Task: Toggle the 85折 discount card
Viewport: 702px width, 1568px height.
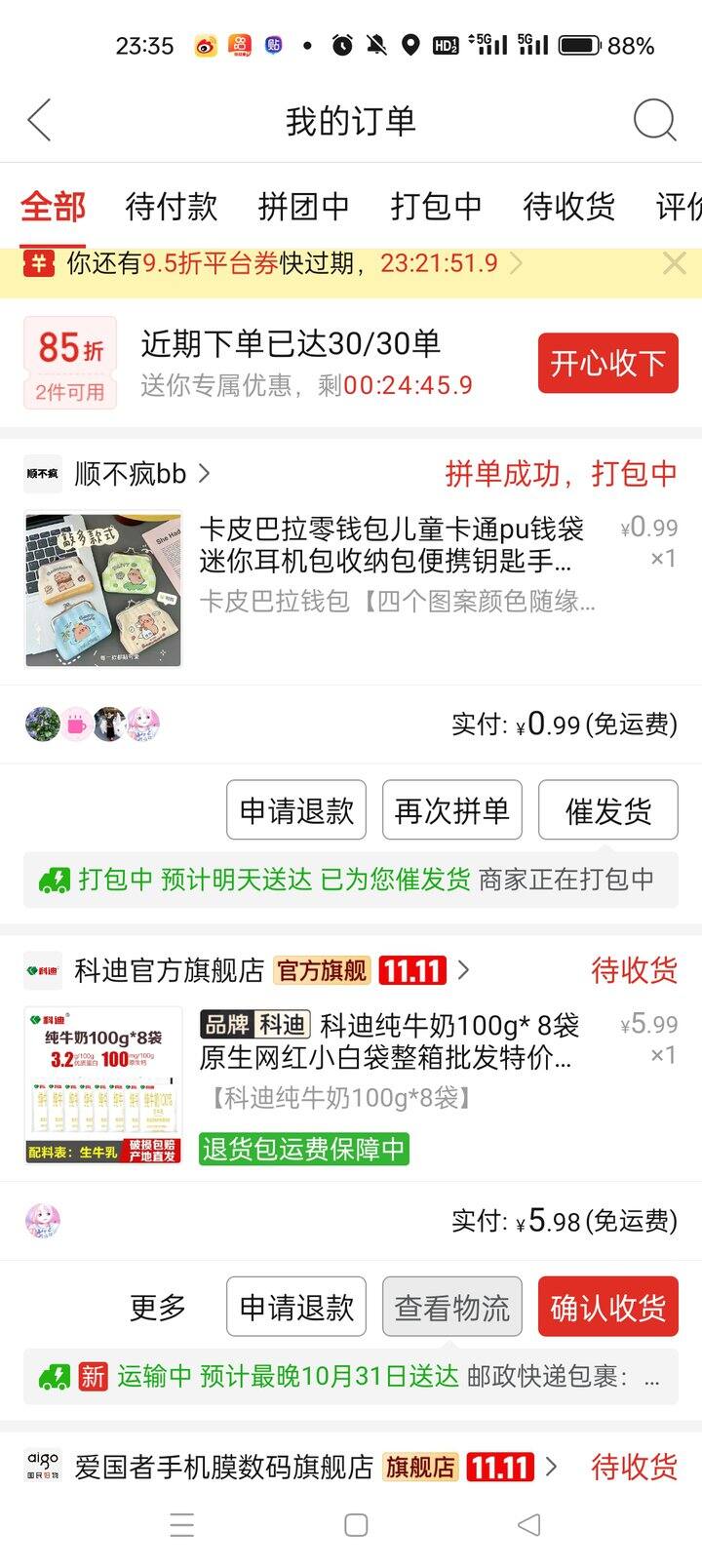Action: (68, 363)
